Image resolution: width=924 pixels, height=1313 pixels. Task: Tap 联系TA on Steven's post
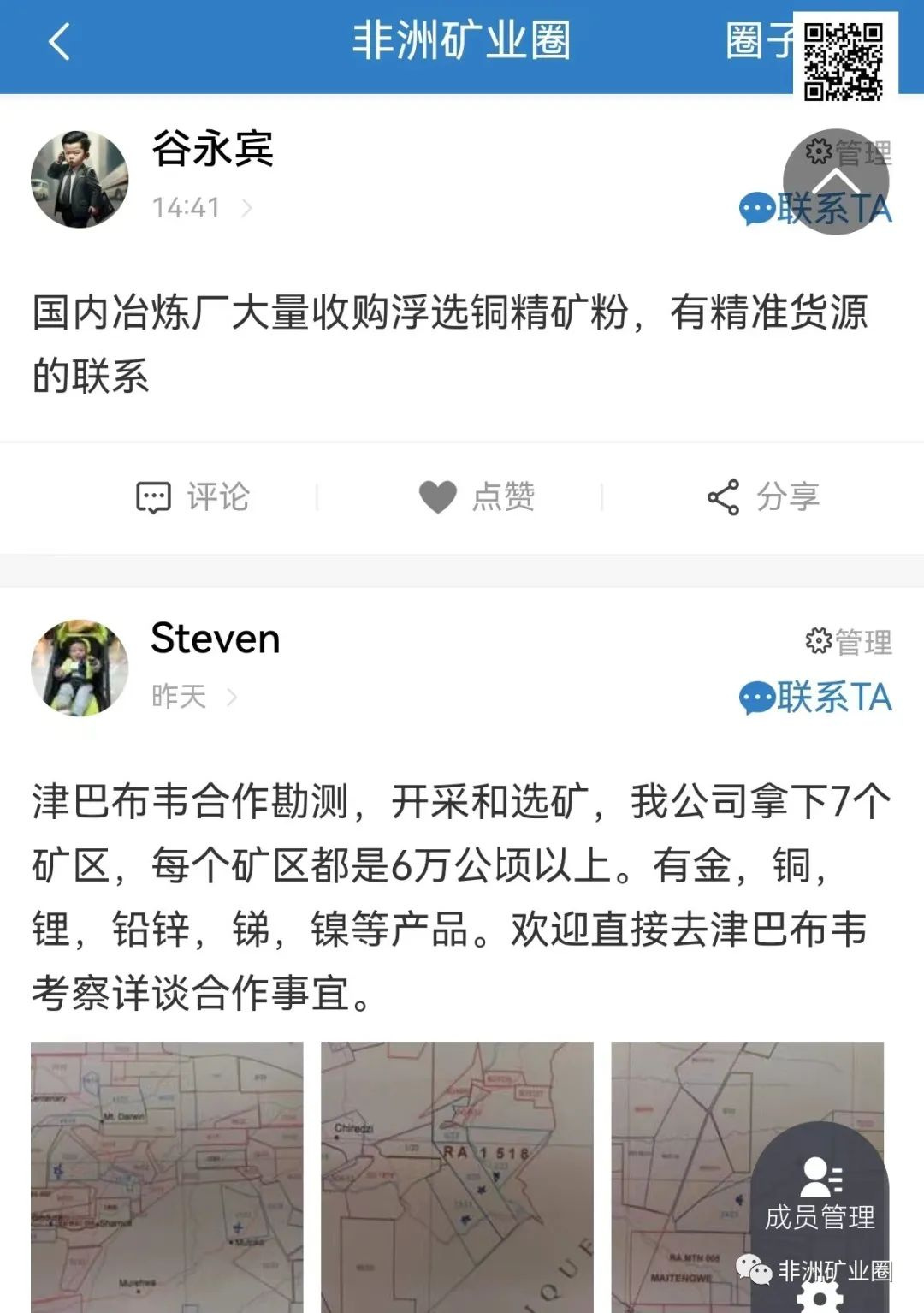coord(814,698)
